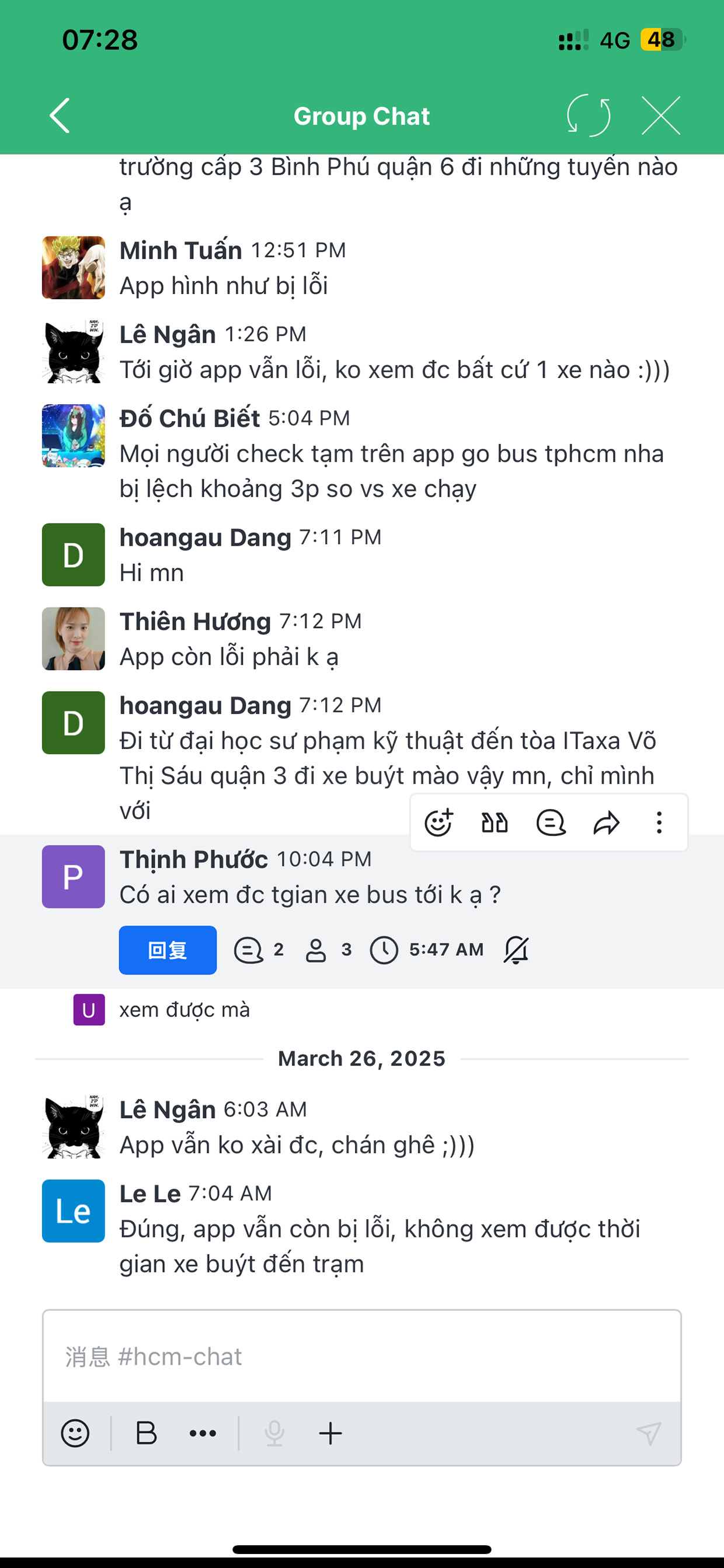View the 2 replies in the thread

[x=259, y=949]
